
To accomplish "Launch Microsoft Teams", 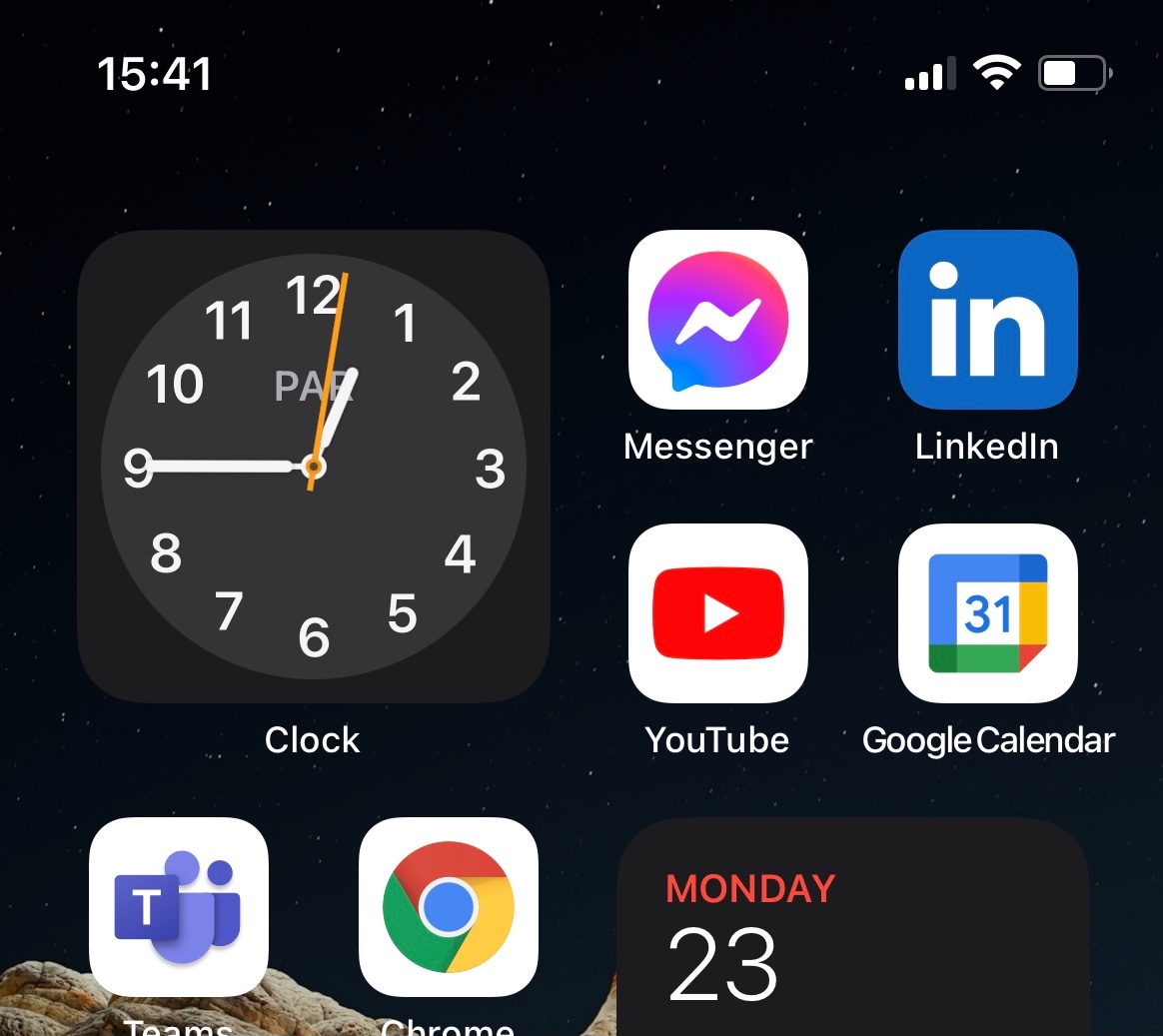I will (x=179, y=907).
